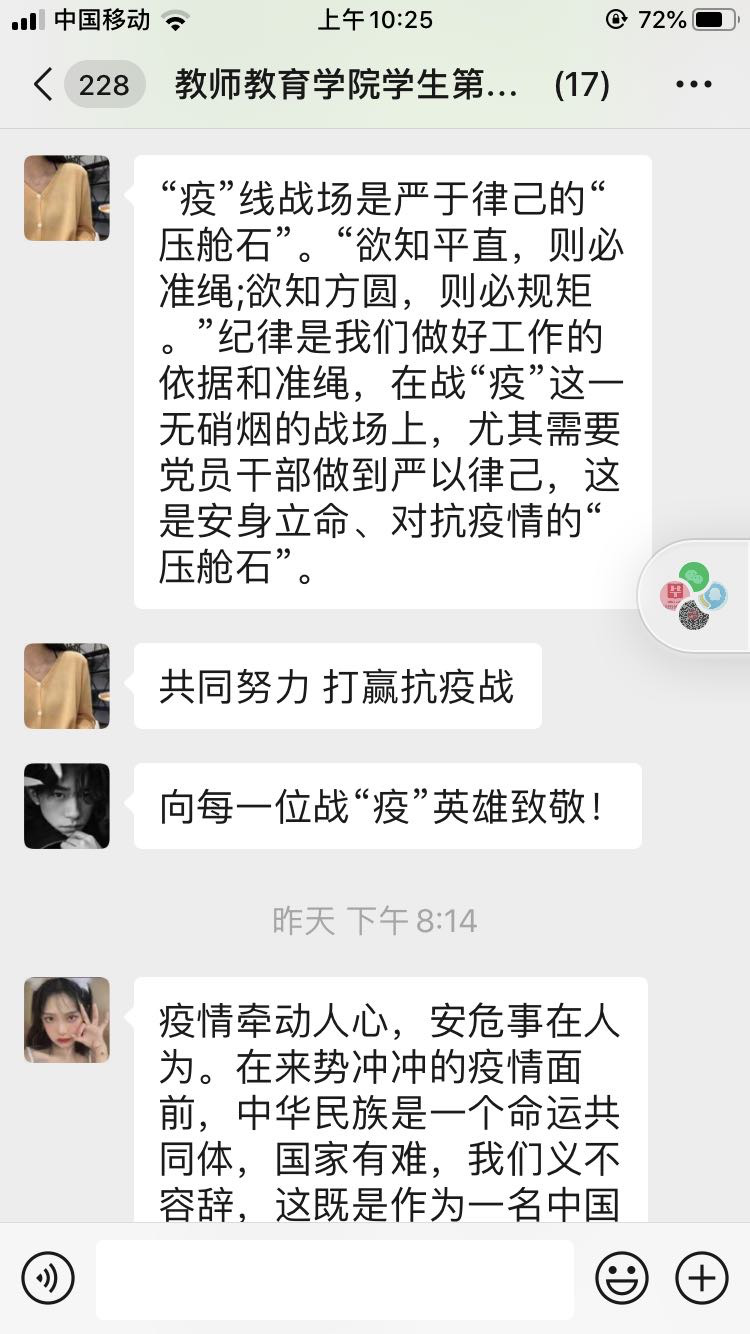Open profile of sender of “向每一位战疫英雄致敬”
The image size is (750, 1334).
[67, 806]
